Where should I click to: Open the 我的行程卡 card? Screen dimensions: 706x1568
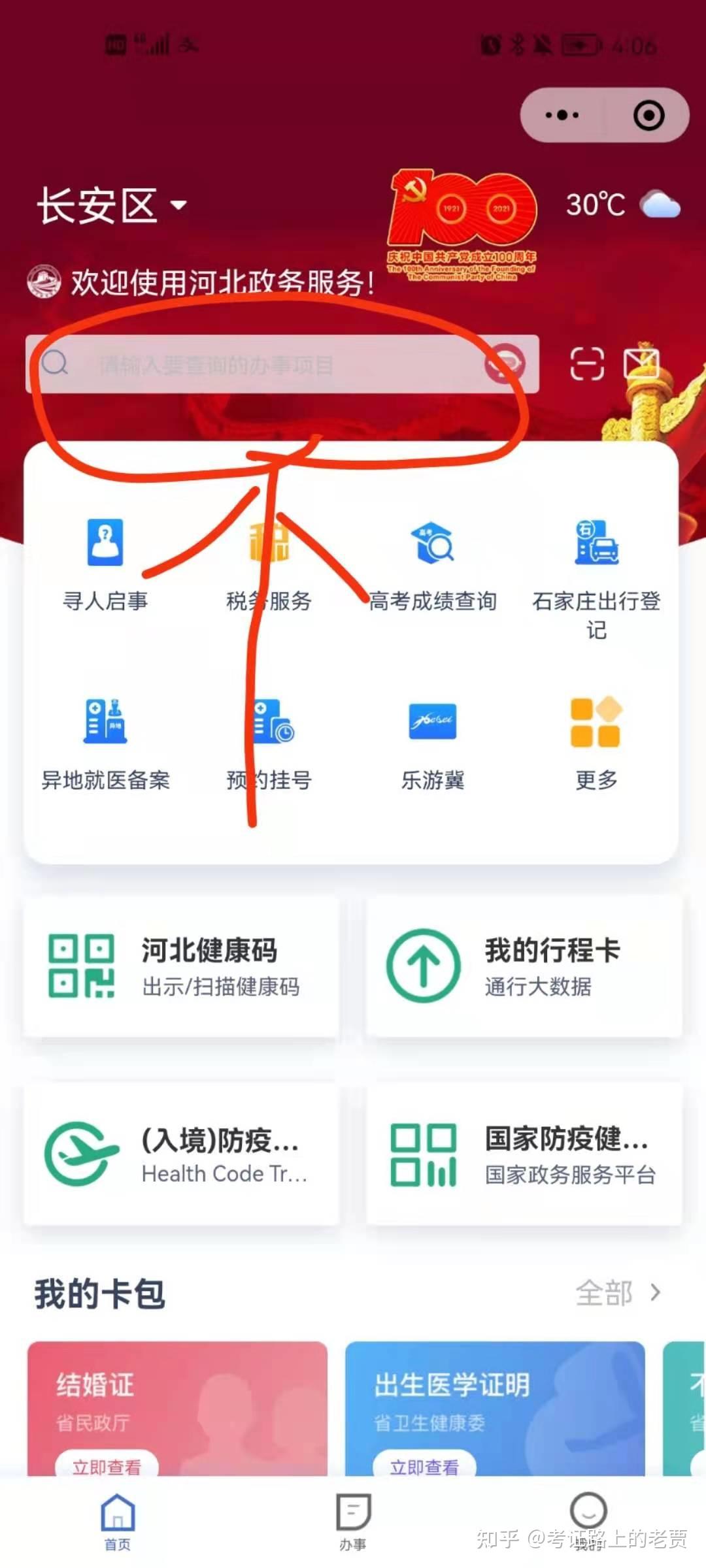[524, 966]
